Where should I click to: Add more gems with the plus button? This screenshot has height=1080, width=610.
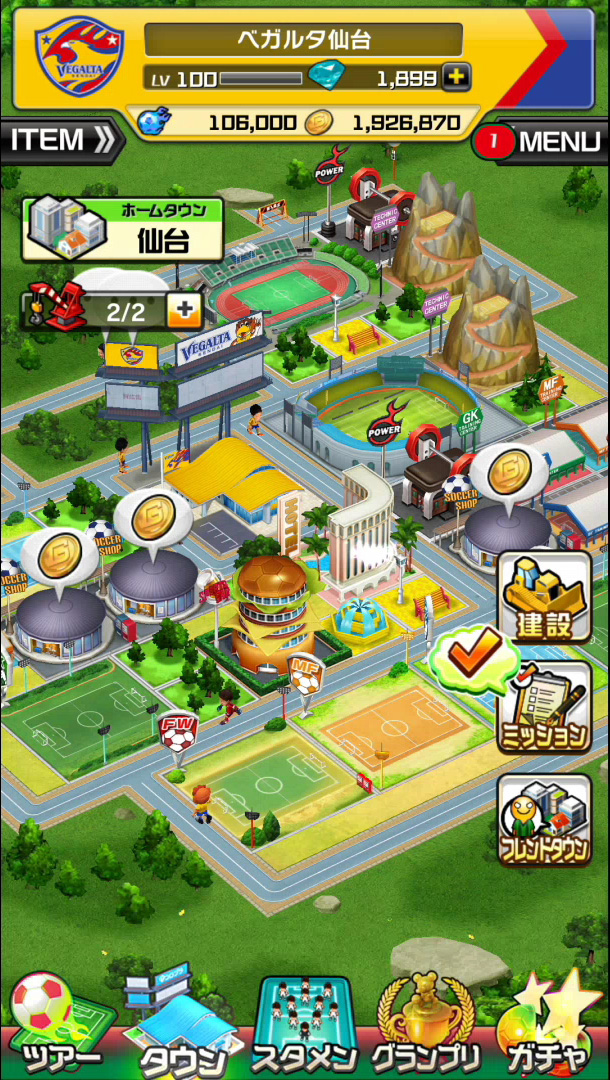(455, 77)
